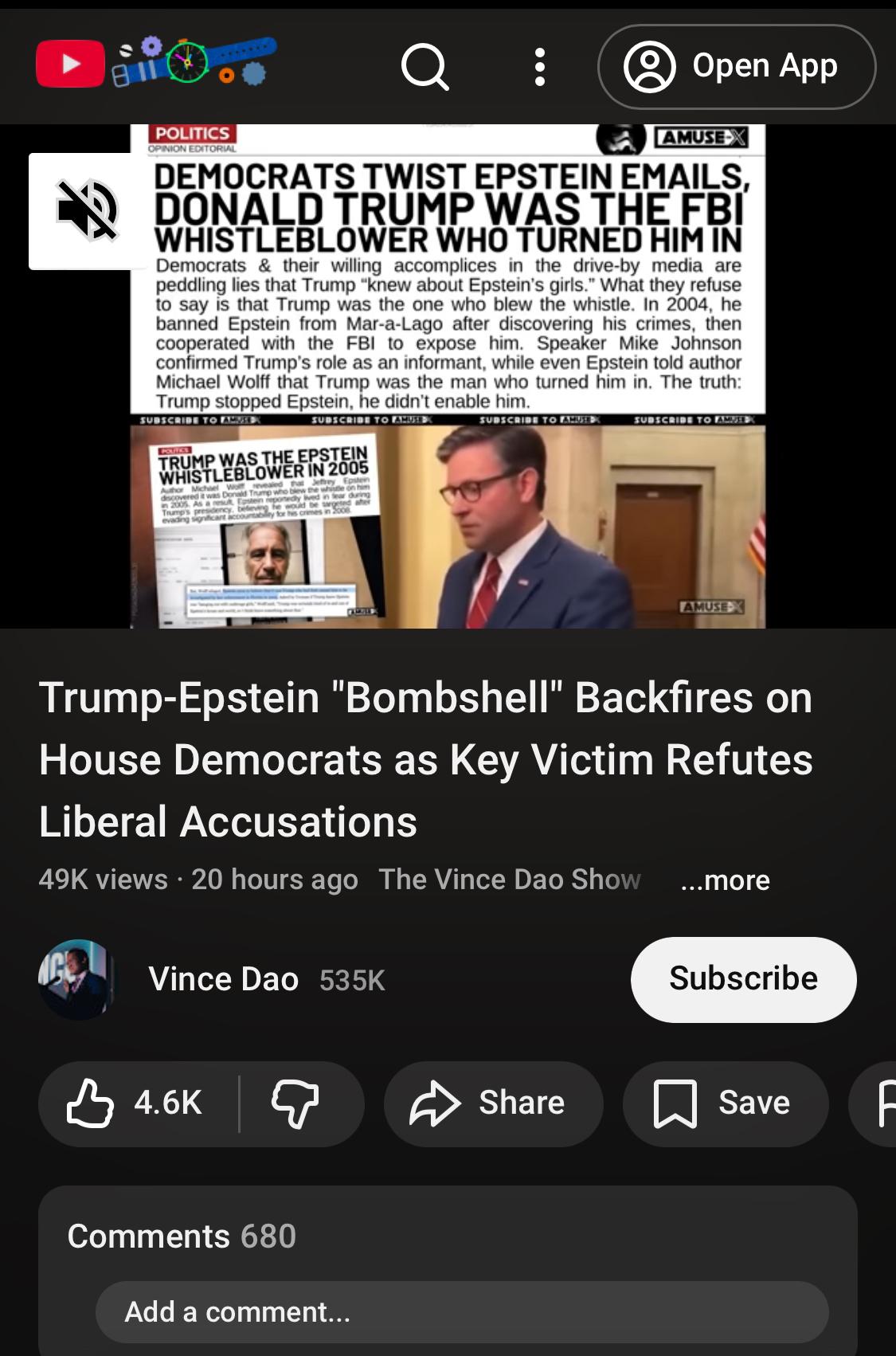The image size is (896, 1356).
Task: Subscribe to Vince Dao
Action: (743, 979)
